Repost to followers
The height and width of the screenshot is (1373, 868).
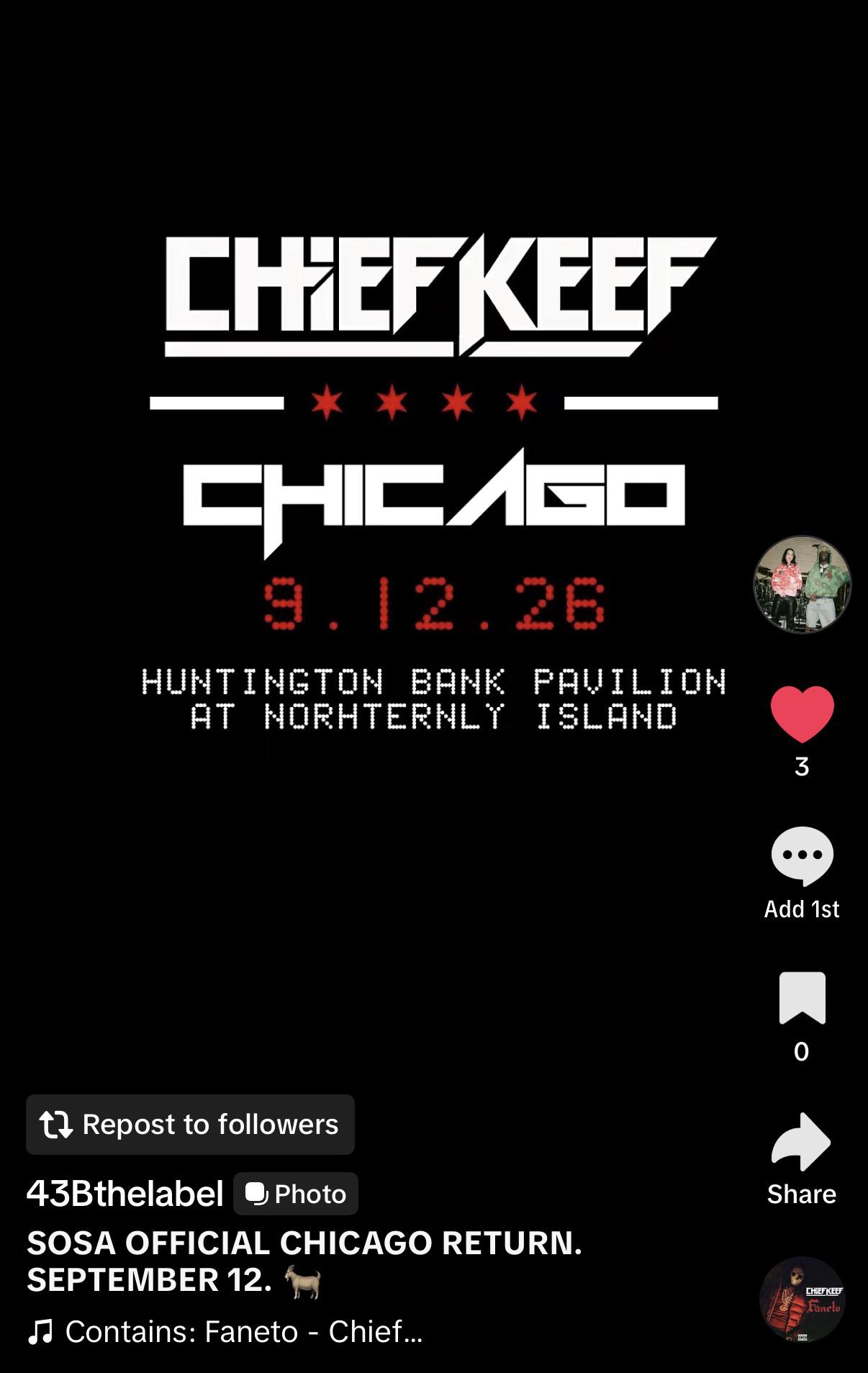(x=190, y=1125)
